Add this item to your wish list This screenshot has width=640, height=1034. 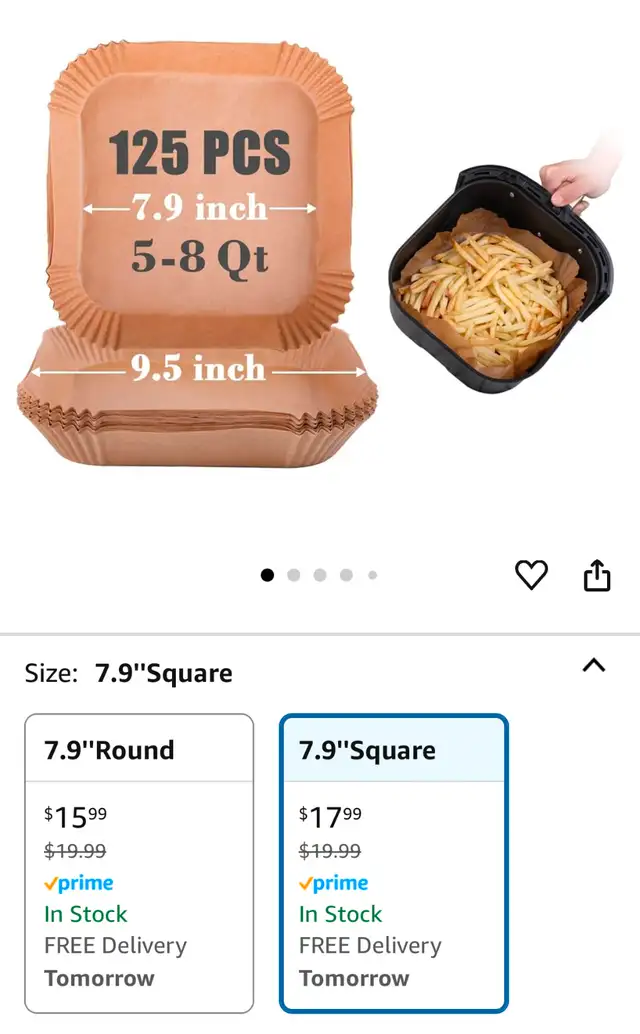(531, 574)
